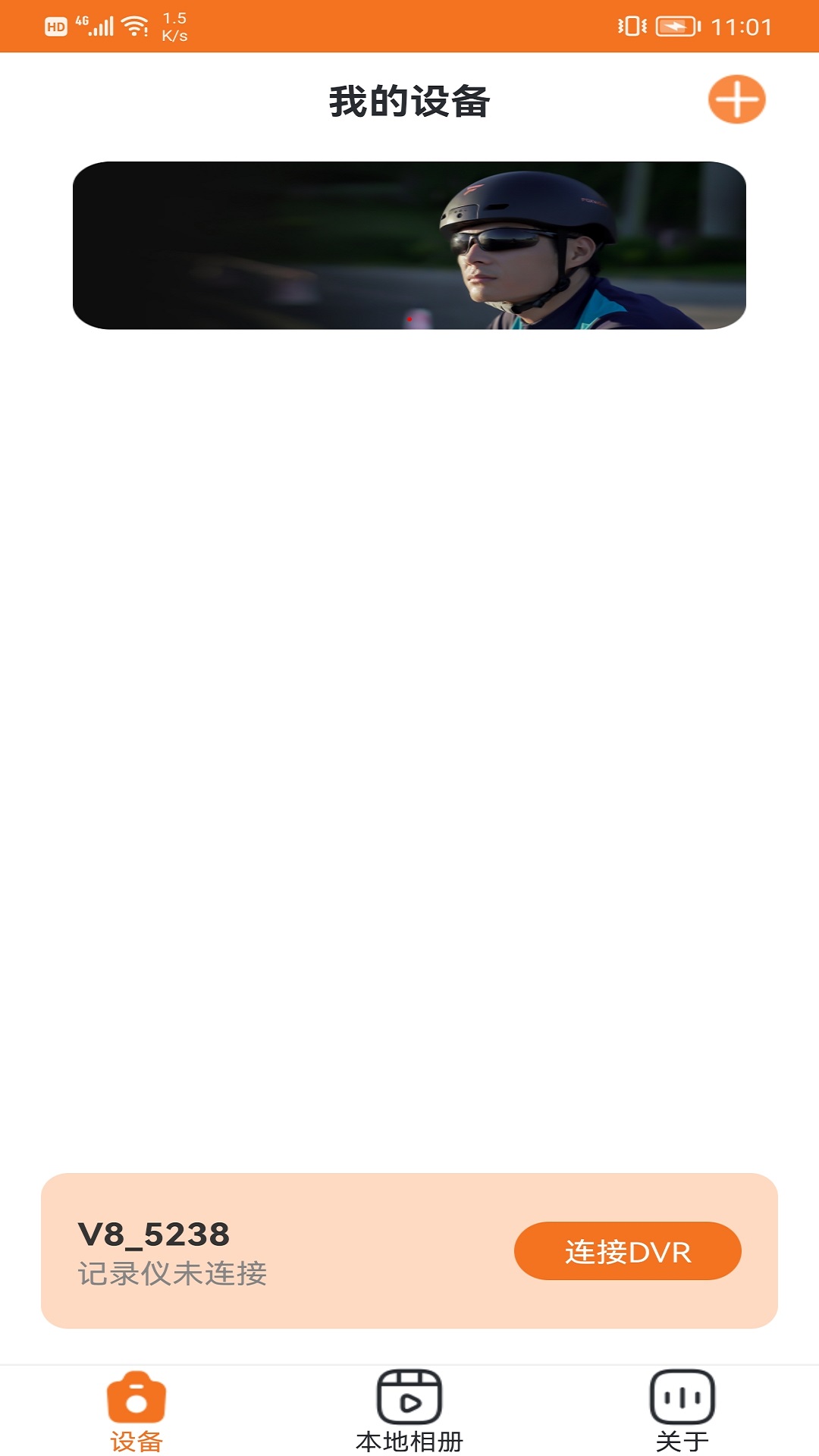The height and width of the screenshot is (1456, 819).
Task: Add a new device with the plus icon
Action: click(736, 99)
